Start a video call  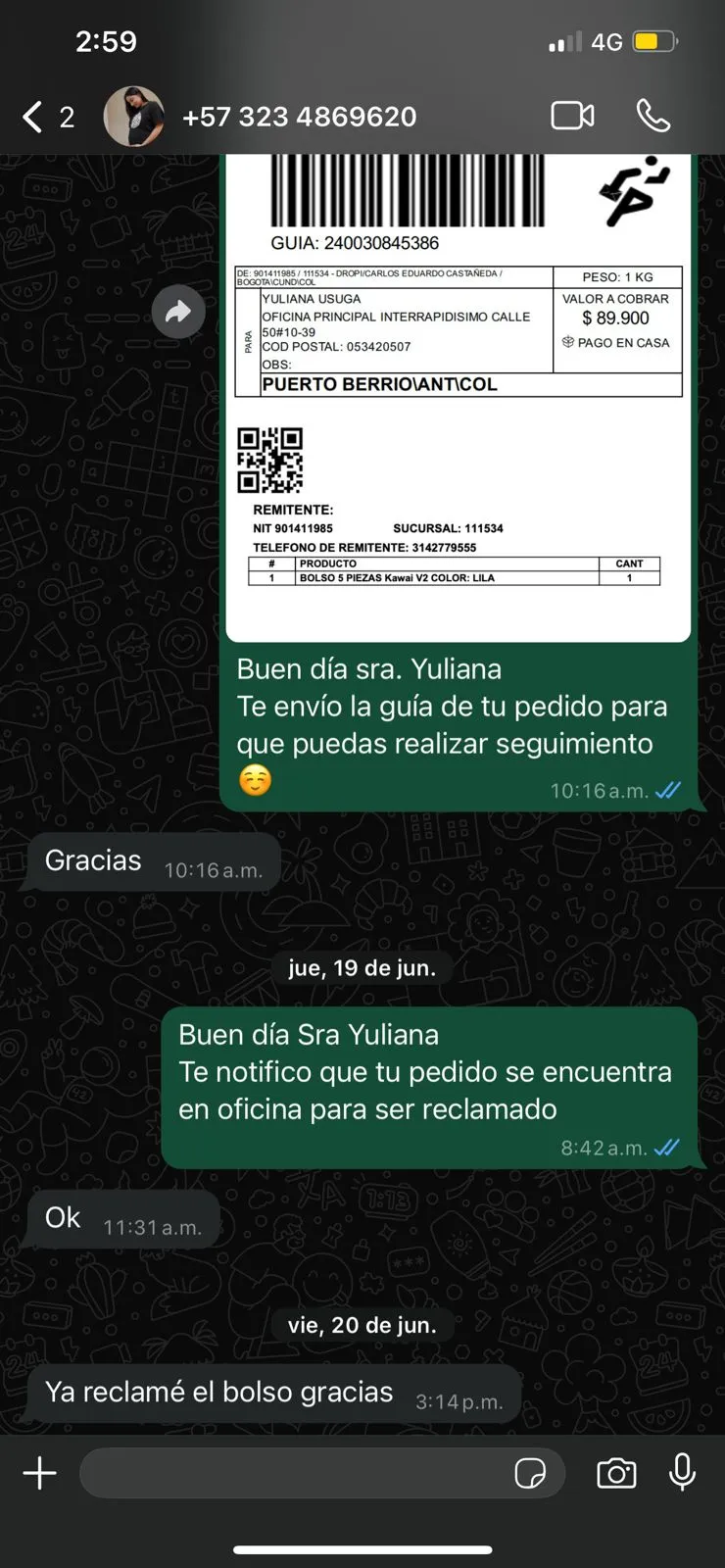click(x=572, y=116)
